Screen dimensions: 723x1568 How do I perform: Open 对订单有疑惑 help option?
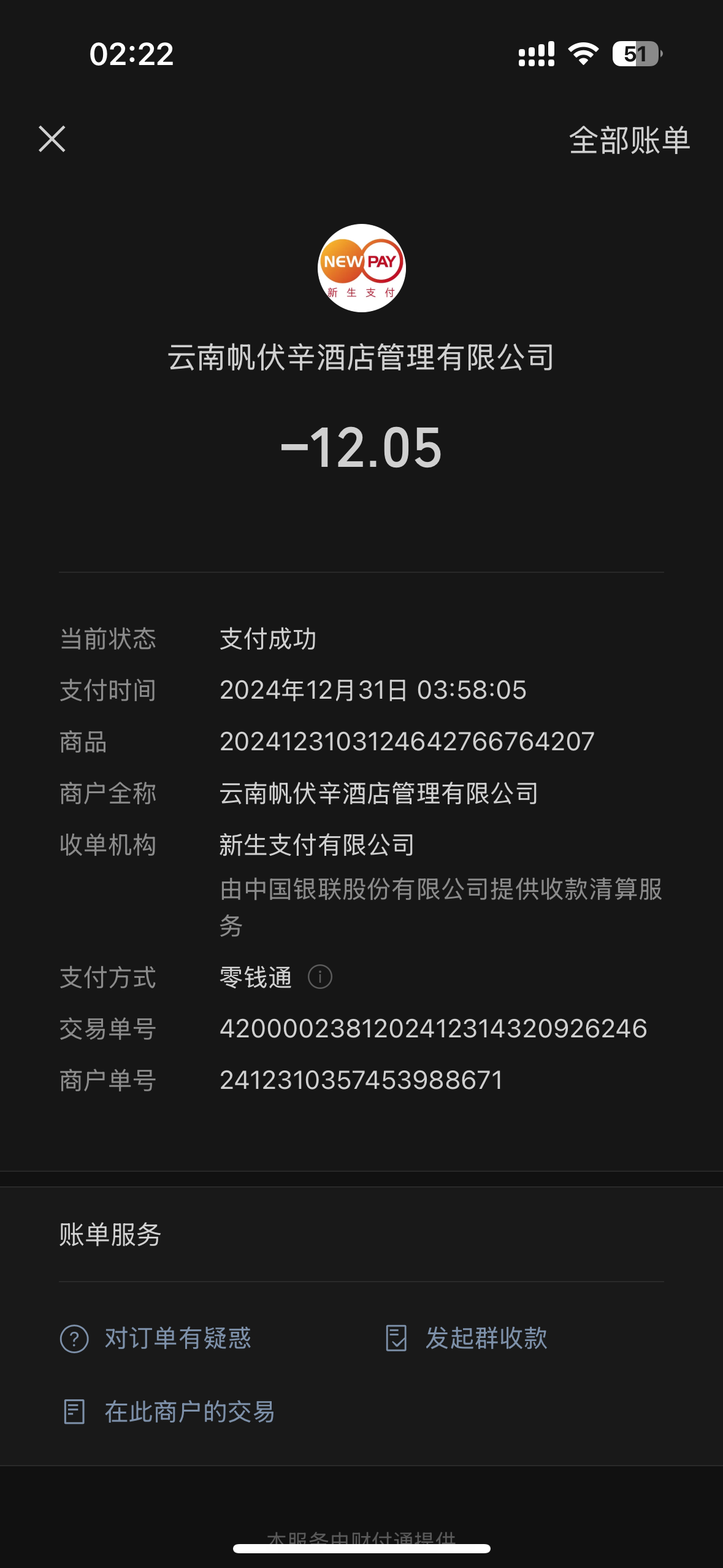tap(156, 1338)
